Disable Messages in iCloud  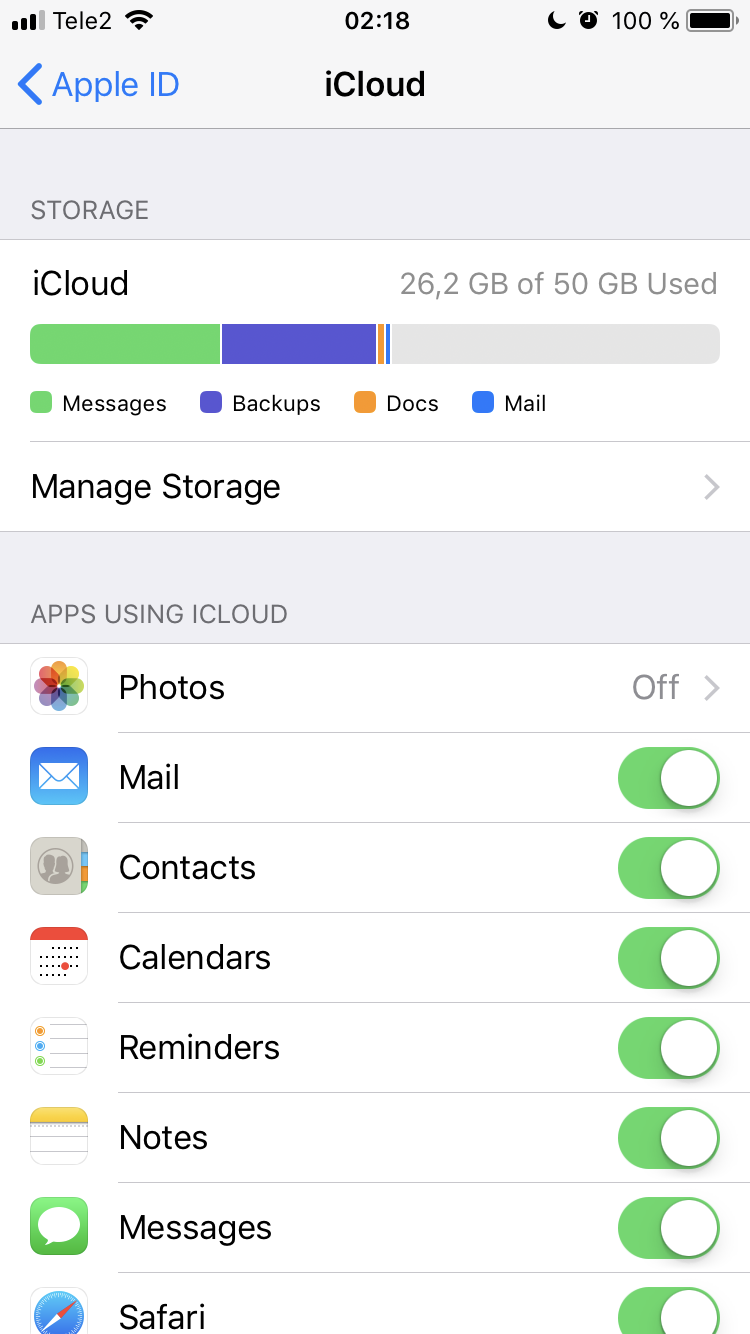(x=669, y=1228)
